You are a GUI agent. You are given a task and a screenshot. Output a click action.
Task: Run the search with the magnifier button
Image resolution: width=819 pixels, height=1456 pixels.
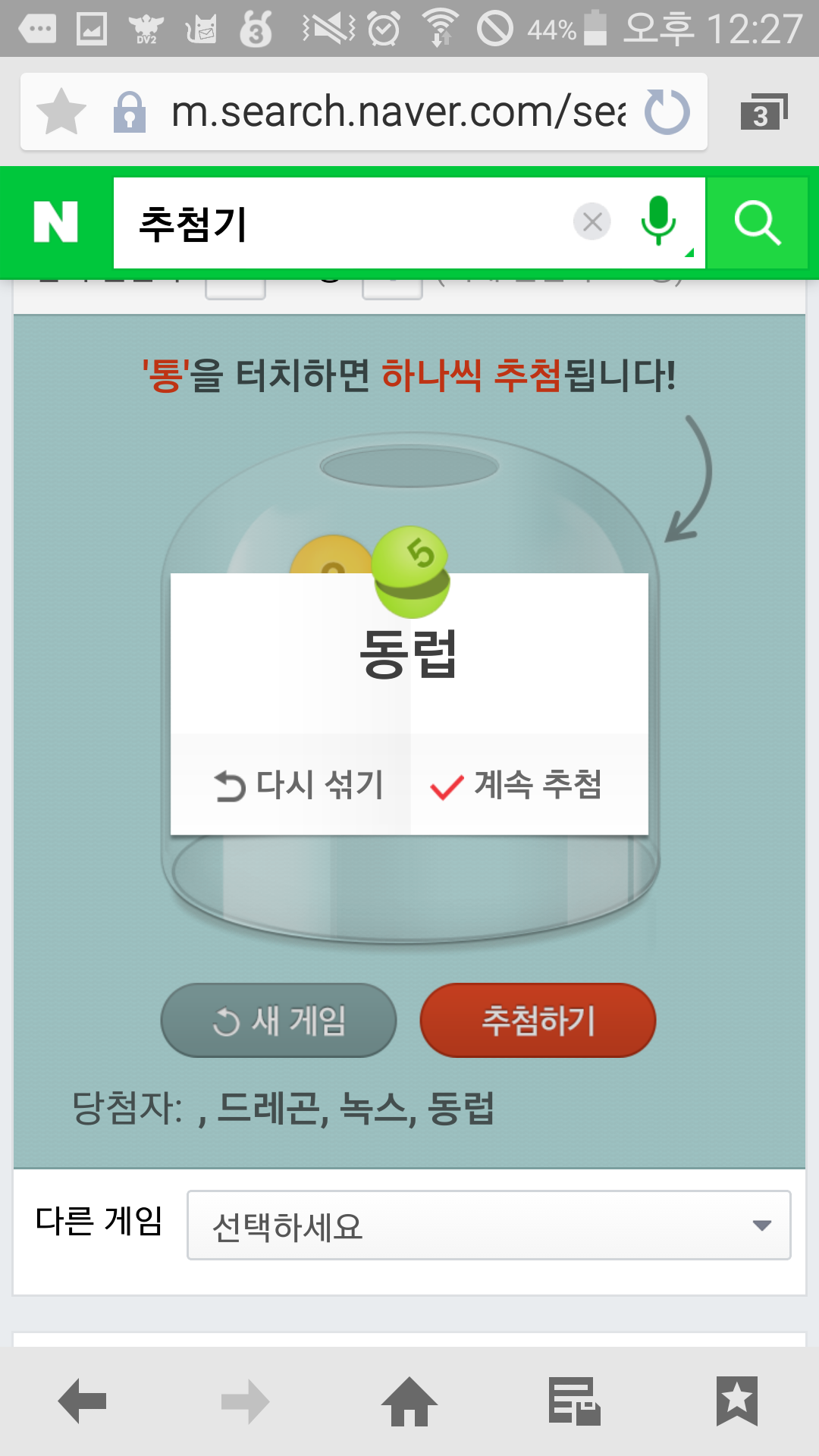(x=757, y=223)
